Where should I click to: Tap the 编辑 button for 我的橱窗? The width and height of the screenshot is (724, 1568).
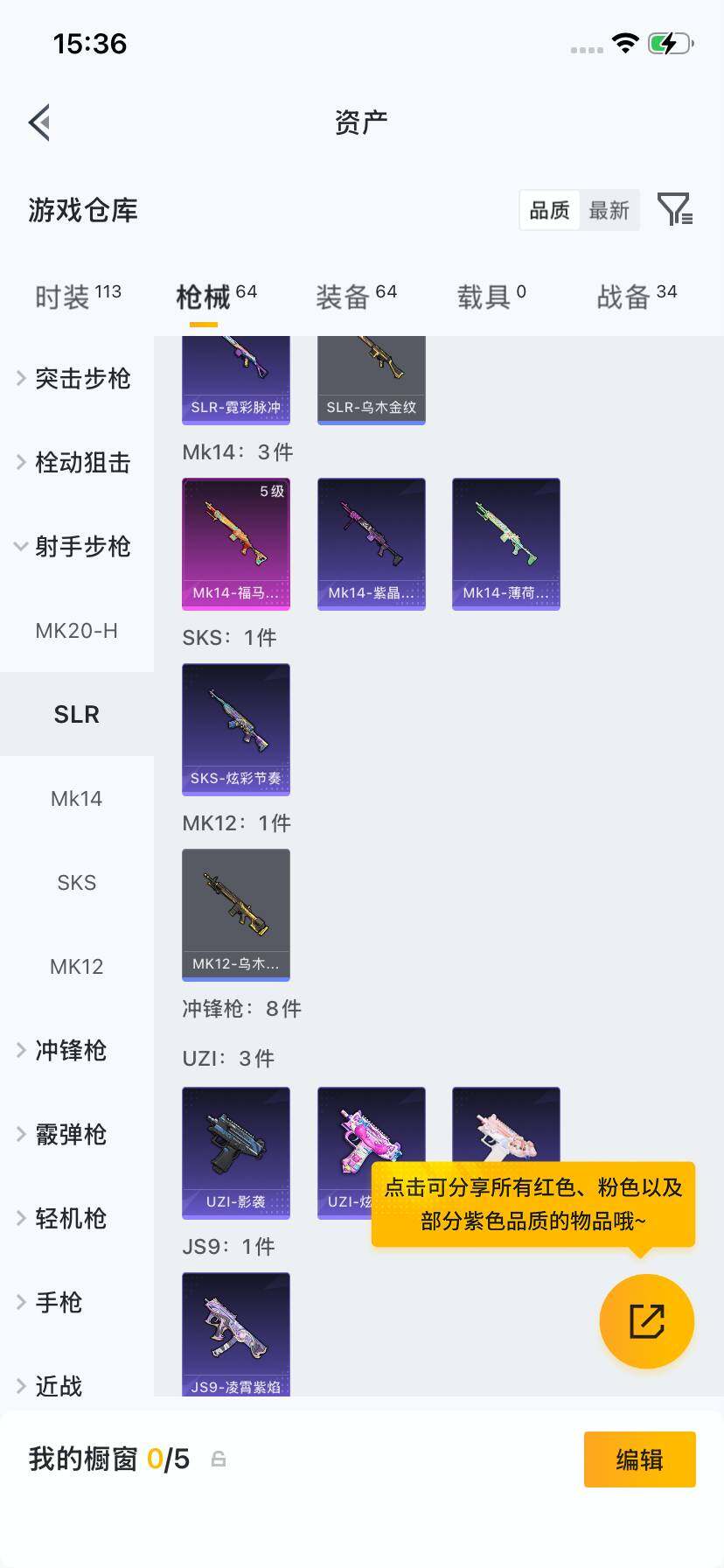pyautogui.click(x=639, y=1459)
